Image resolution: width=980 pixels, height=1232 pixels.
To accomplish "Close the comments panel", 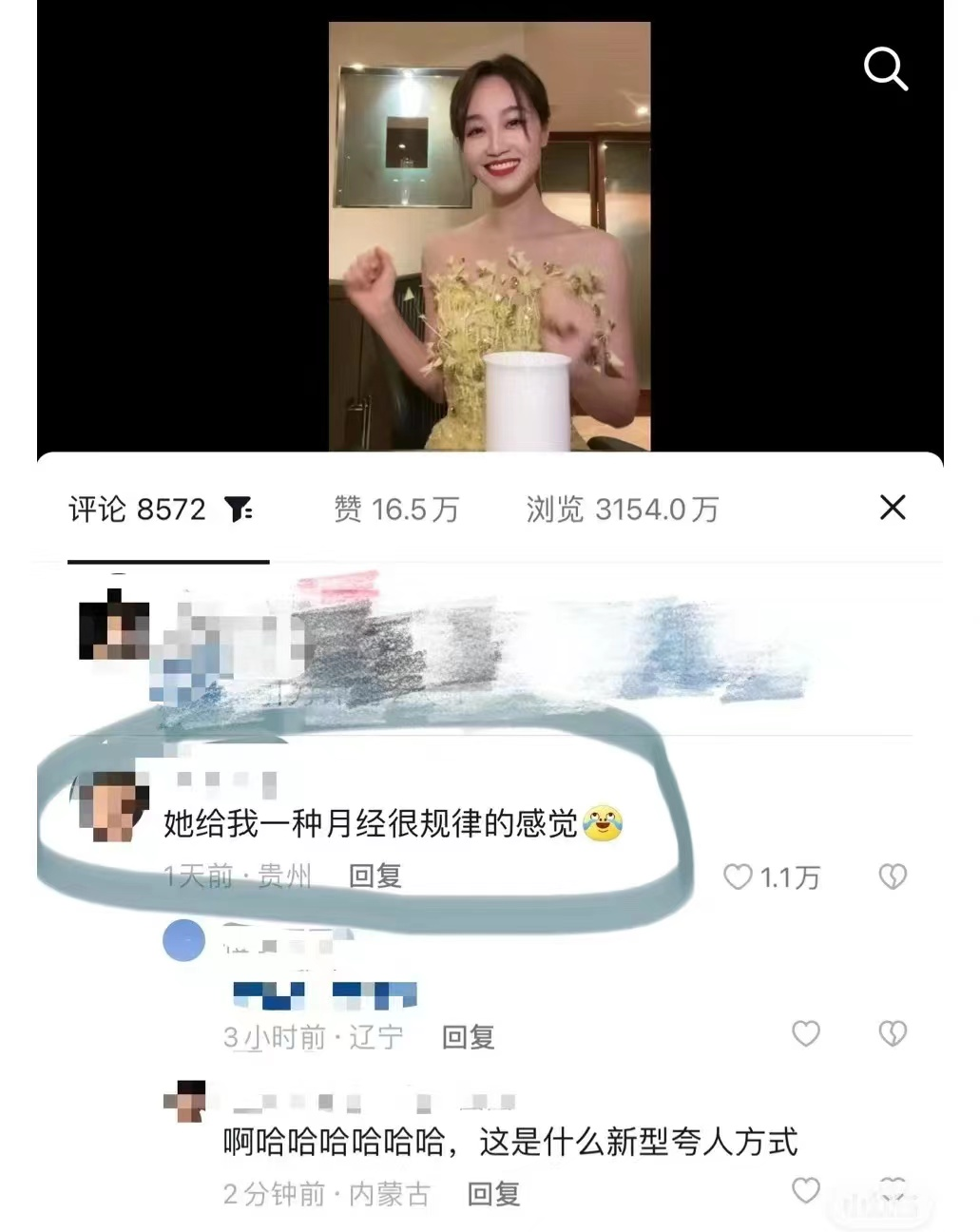I will coord(893,508).
